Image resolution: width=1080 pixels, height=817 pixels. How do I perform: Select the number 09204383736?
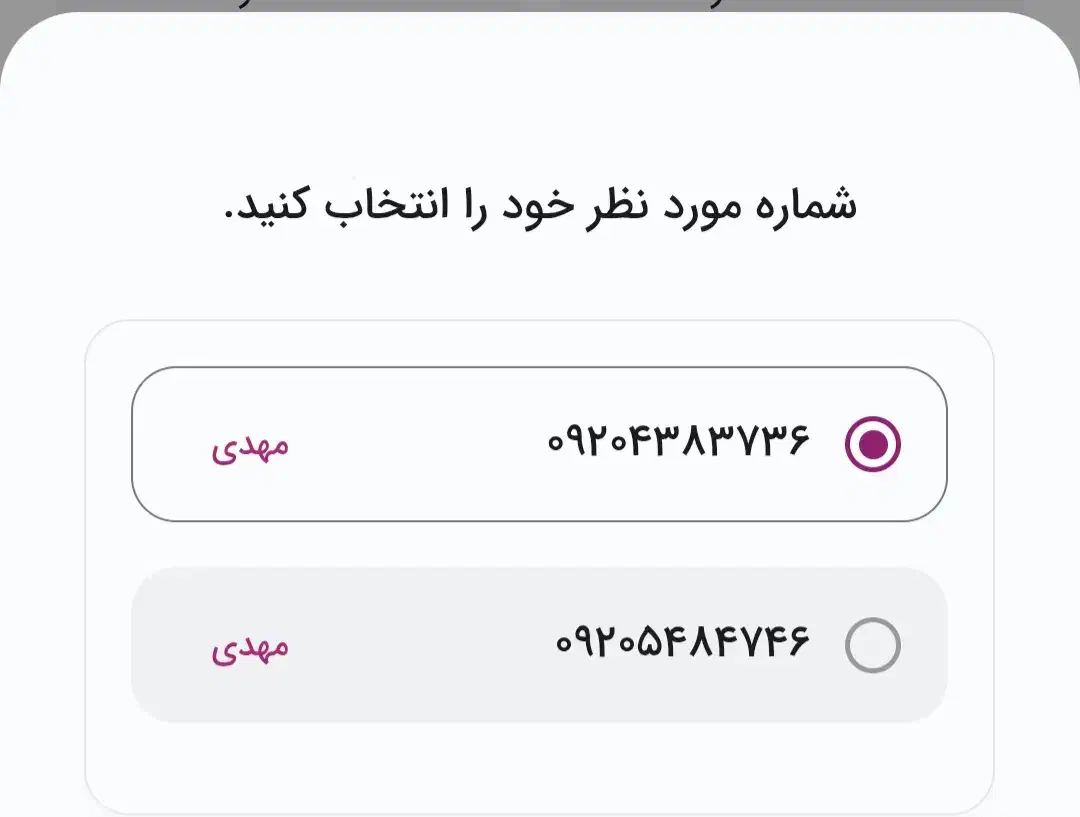click(x=872, y=444)
